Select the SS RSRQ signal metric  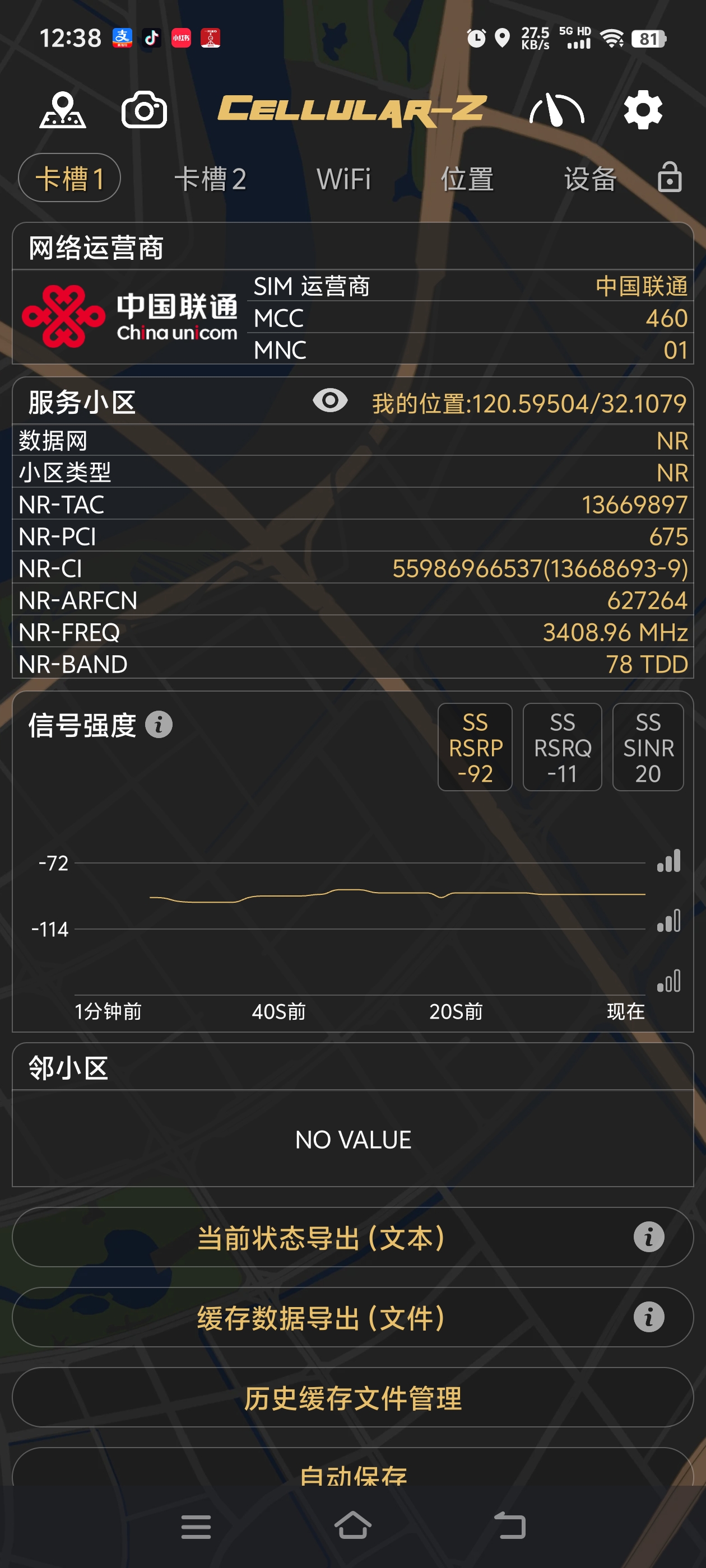coord(562,747)
